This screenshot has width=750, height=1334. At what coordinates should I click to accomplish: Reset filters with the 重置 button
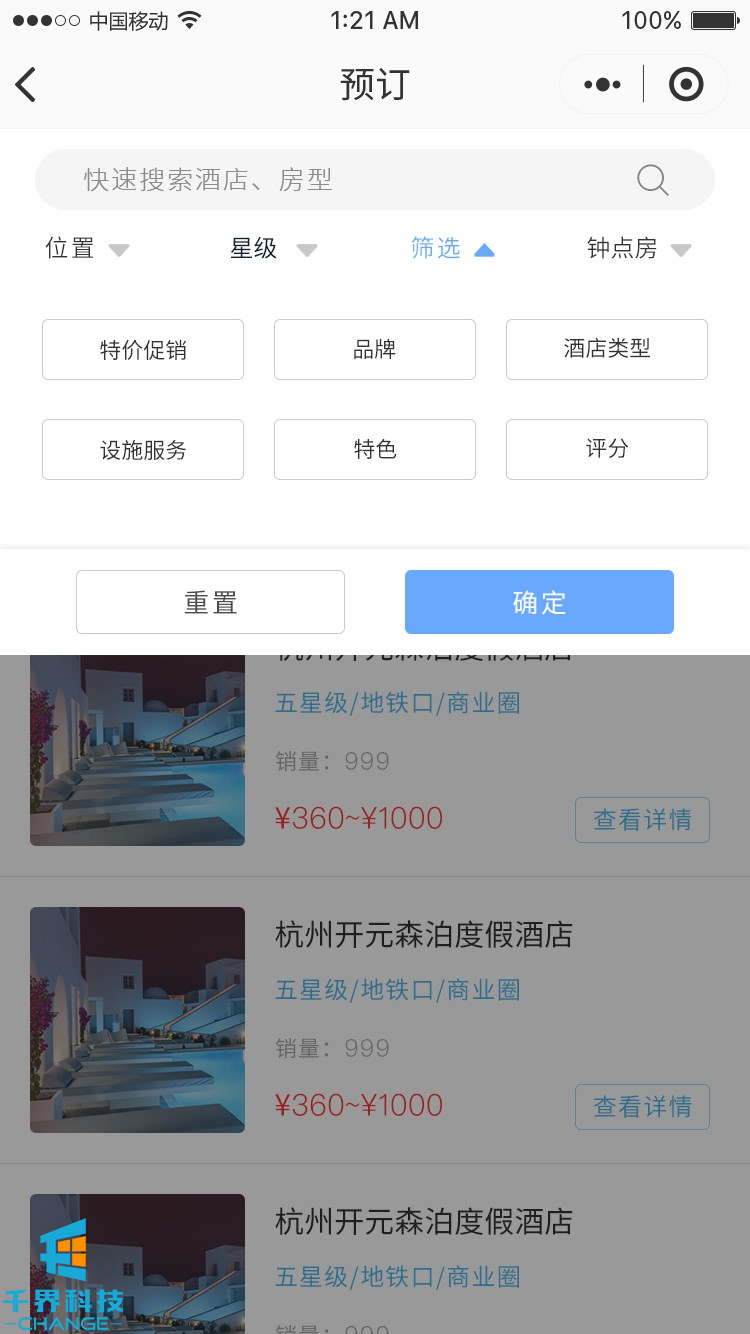point(210,602)
